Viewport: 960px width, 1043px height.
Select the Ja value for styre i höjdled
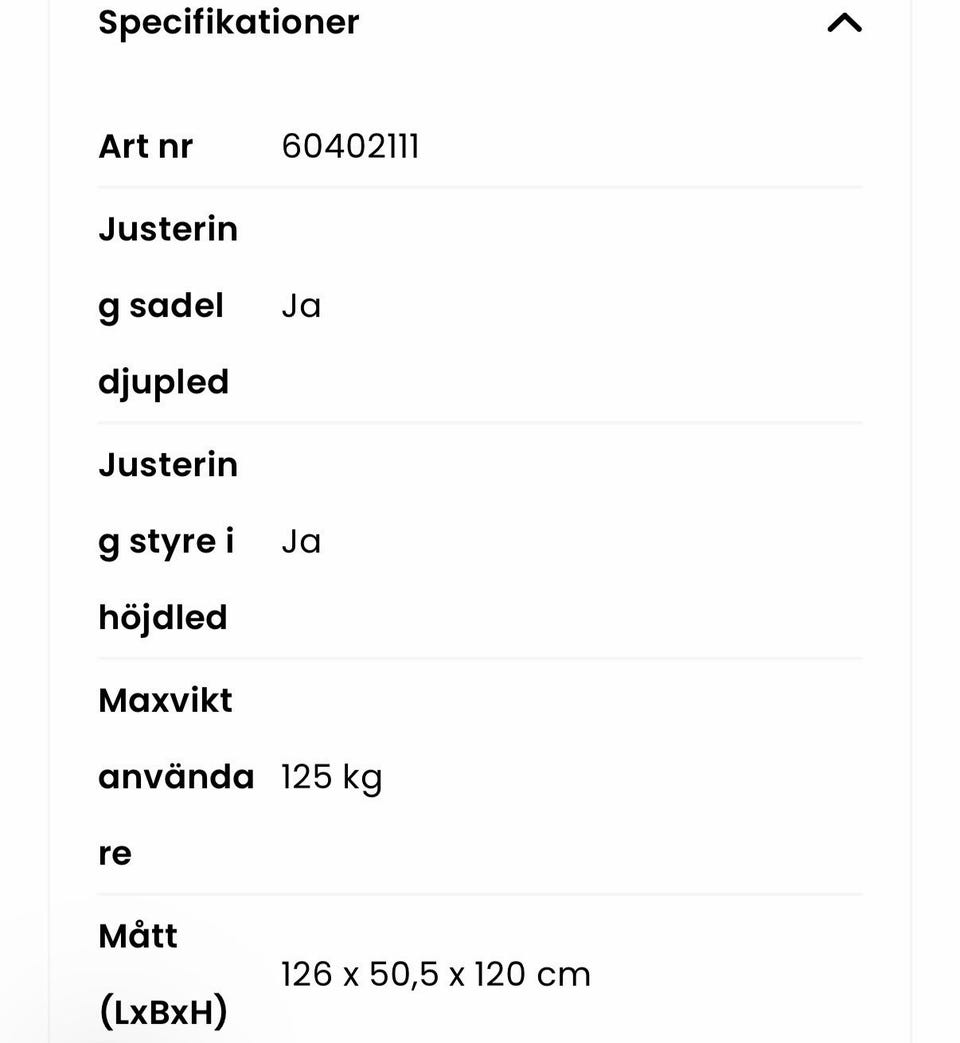[x=300, y=540]
